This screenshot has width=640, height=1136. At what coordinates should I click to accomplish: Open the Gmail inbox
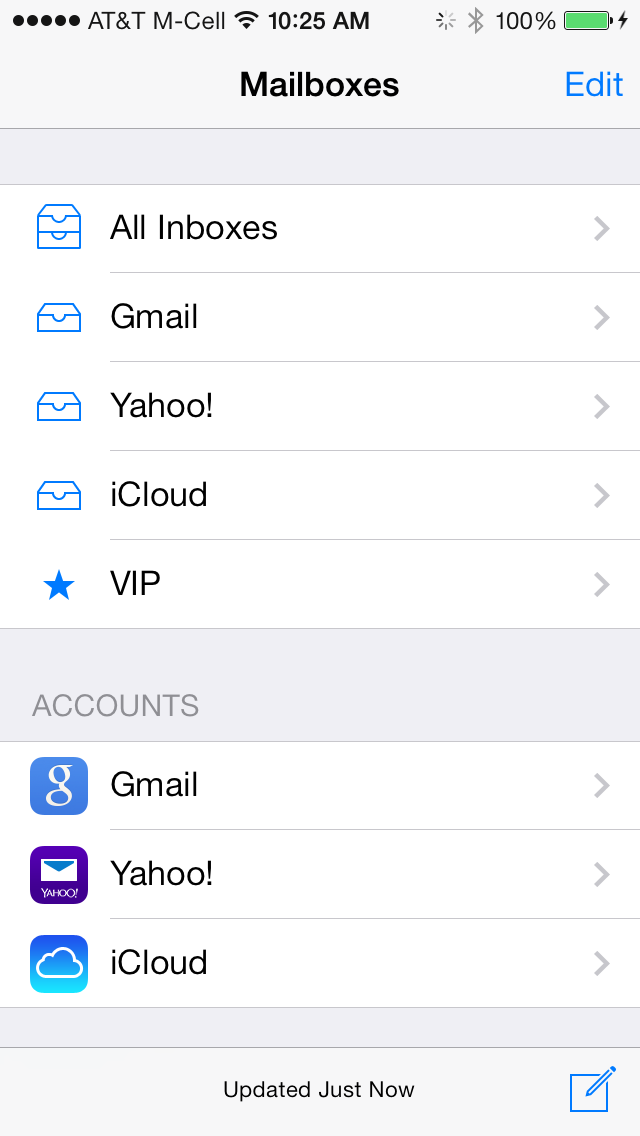point(320,317)
